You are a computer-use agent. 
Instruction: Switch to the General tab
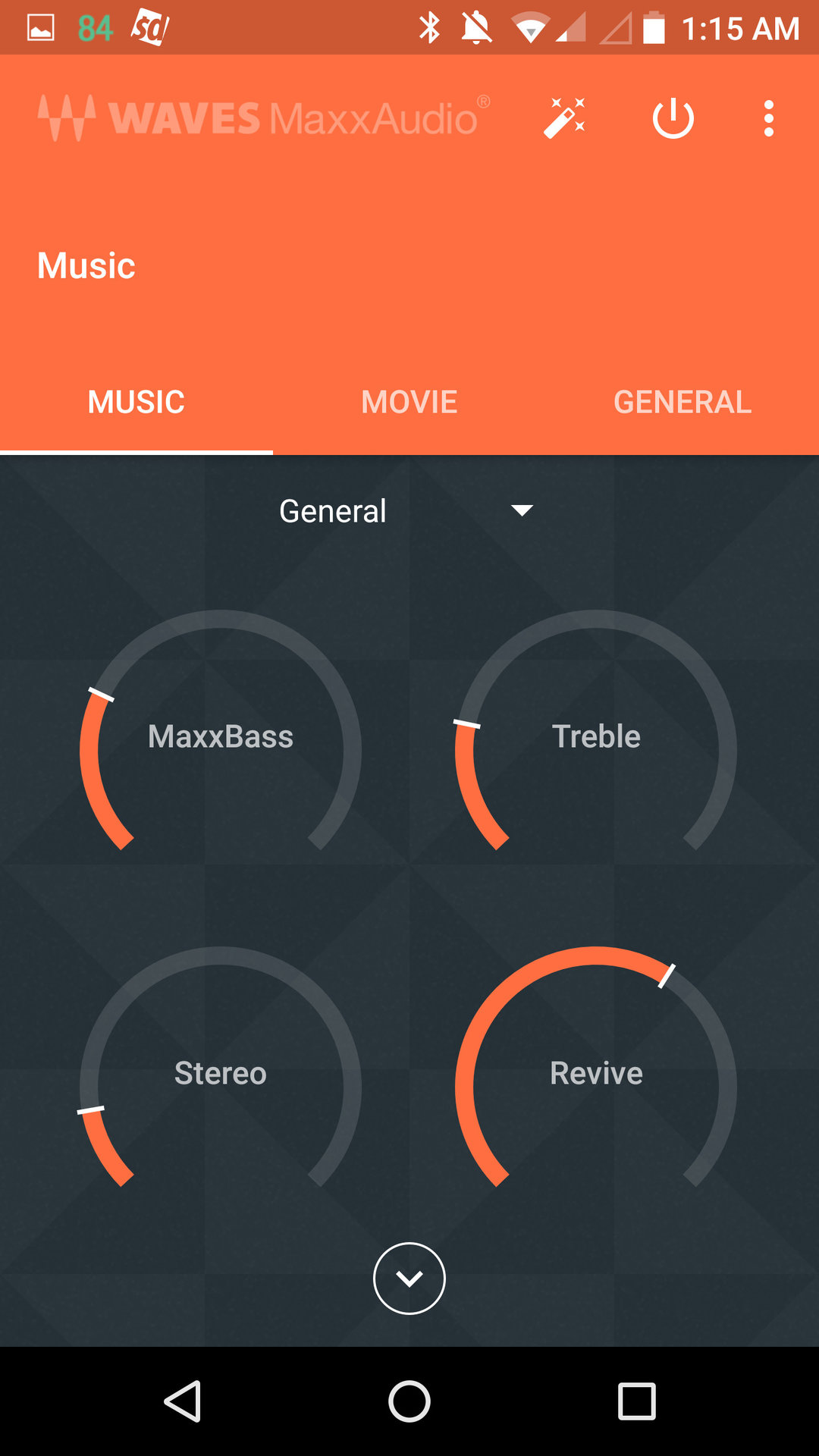(x=682, y=402)
